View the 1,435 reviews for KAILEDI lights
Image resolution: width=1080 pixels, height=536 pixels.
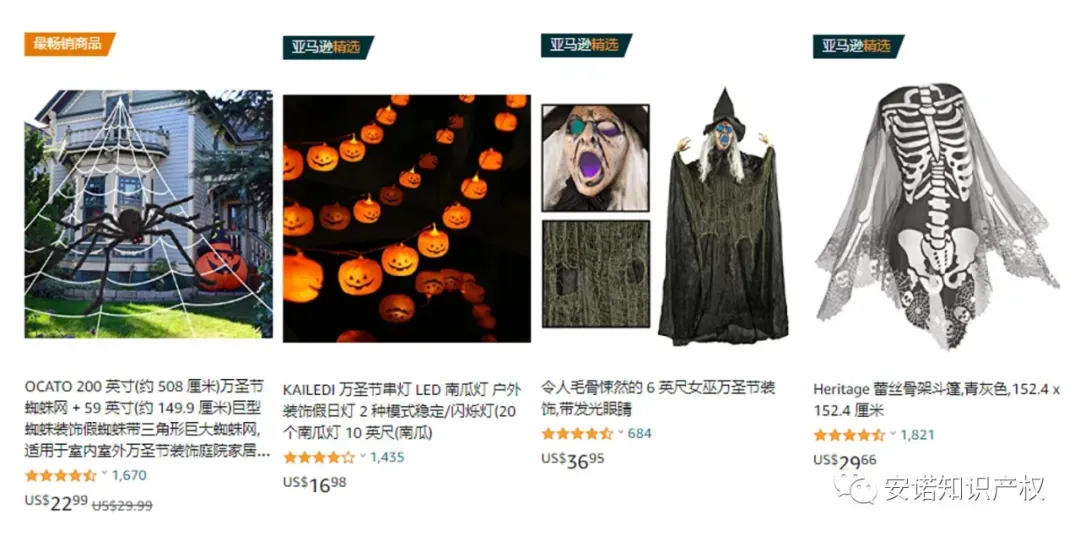tap(387, 457)
